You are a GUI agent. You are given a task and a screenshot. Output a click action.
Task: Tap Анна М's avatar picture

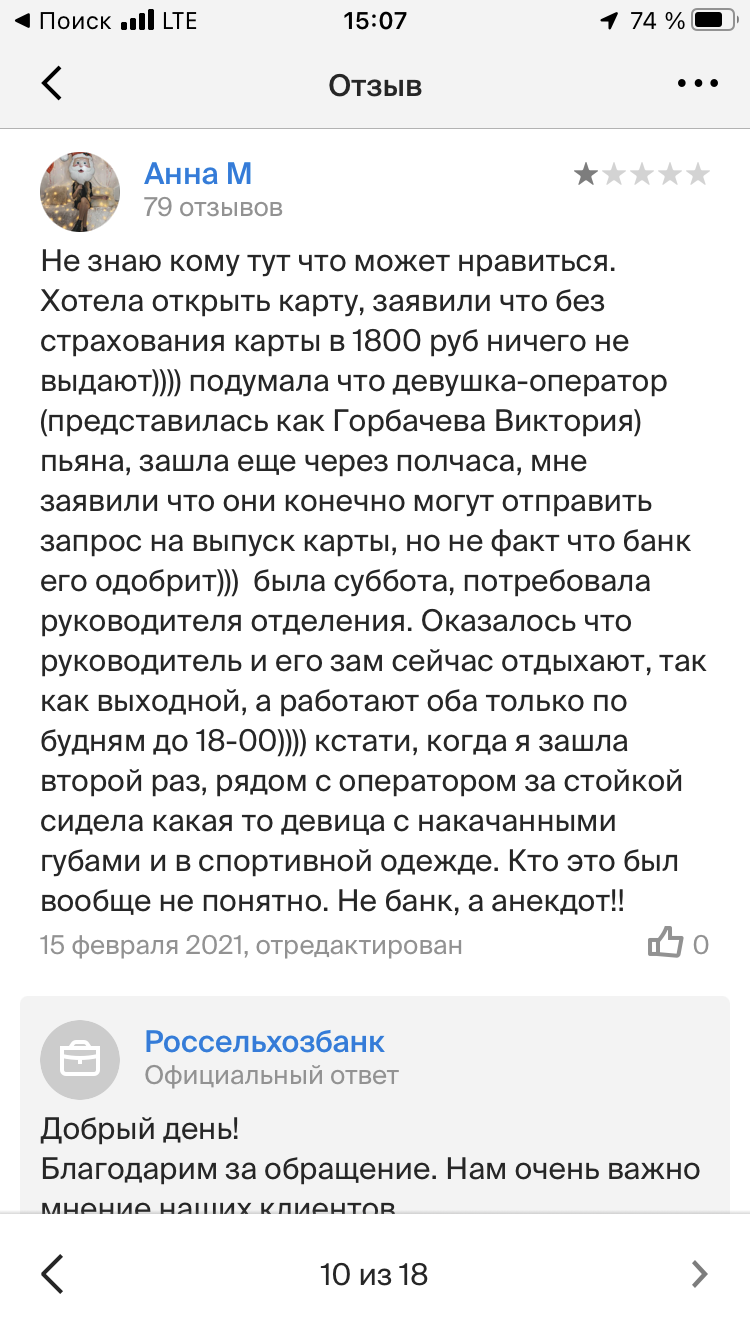[x=80, y=192]
